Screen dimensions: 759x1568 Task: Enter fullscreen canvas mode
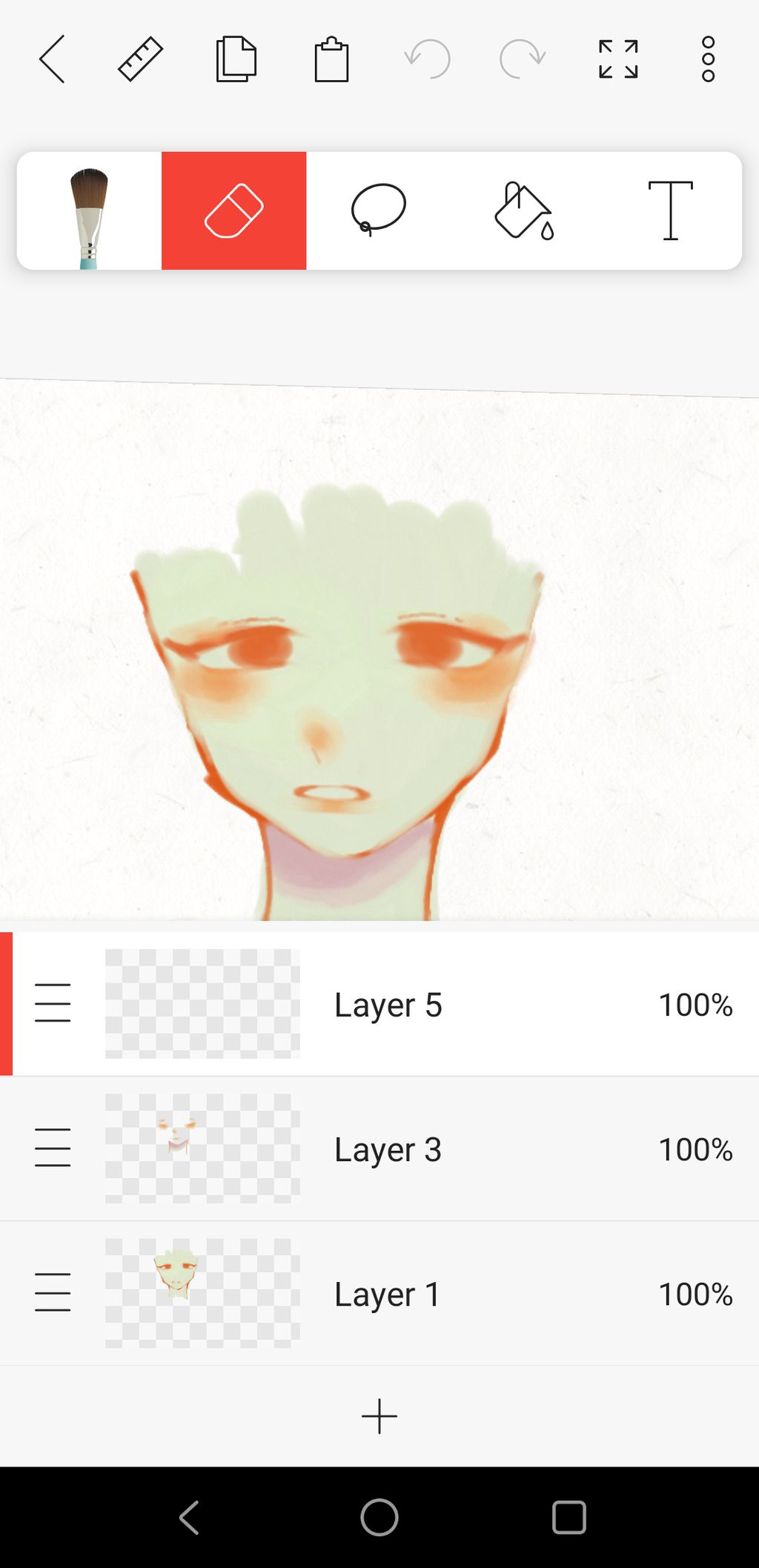[x=618, y=59]
